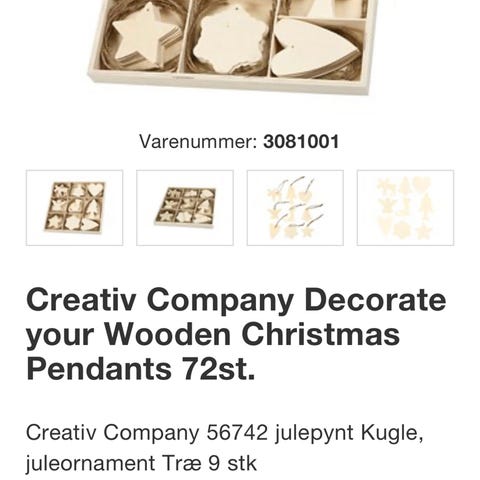The height and width of the screenshot is (480, 480).
Task: Select the third thumbnail with hanging pendants
Action: coord(295,208)
